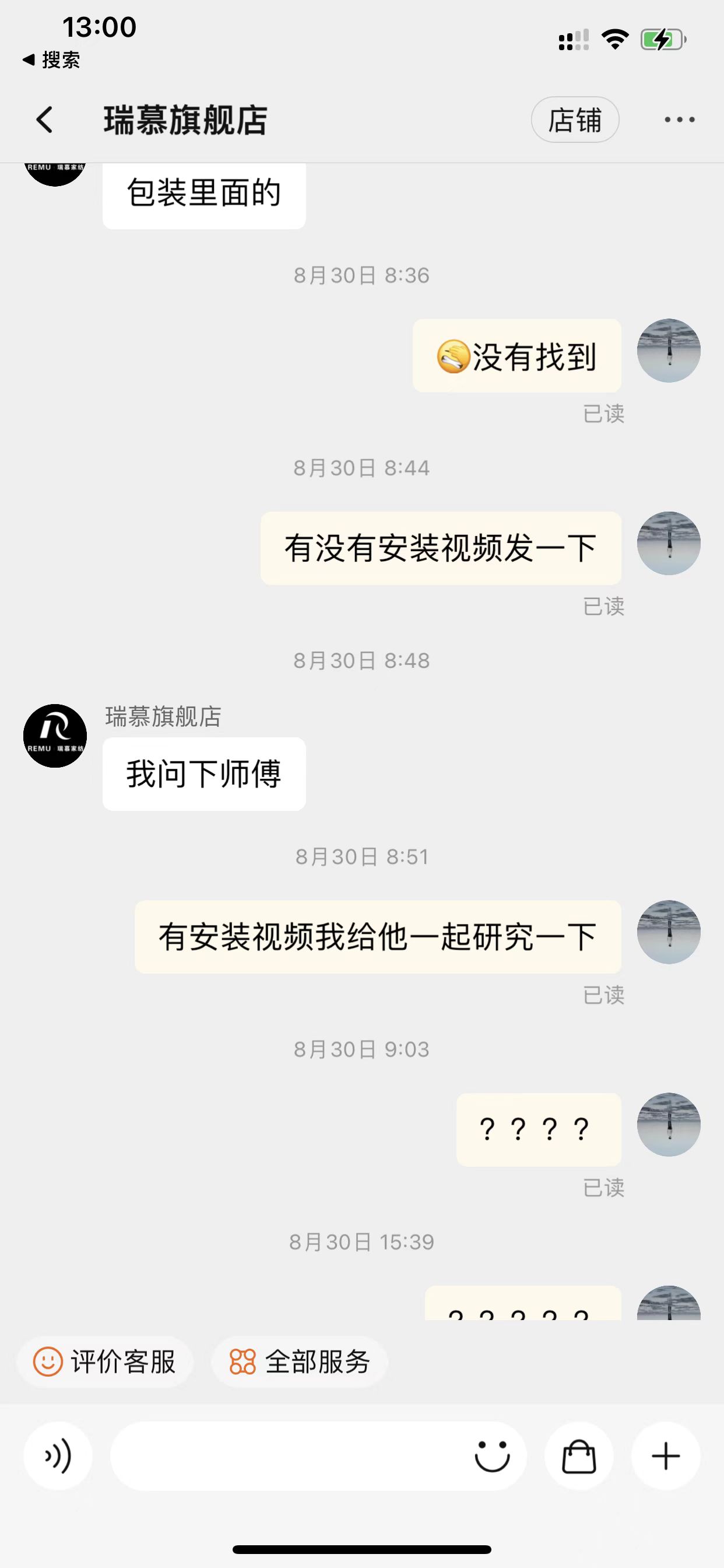Open the 店铺 store page
Image resolution: width=724 pixels, height=1568 pixels.
[575, 120]
